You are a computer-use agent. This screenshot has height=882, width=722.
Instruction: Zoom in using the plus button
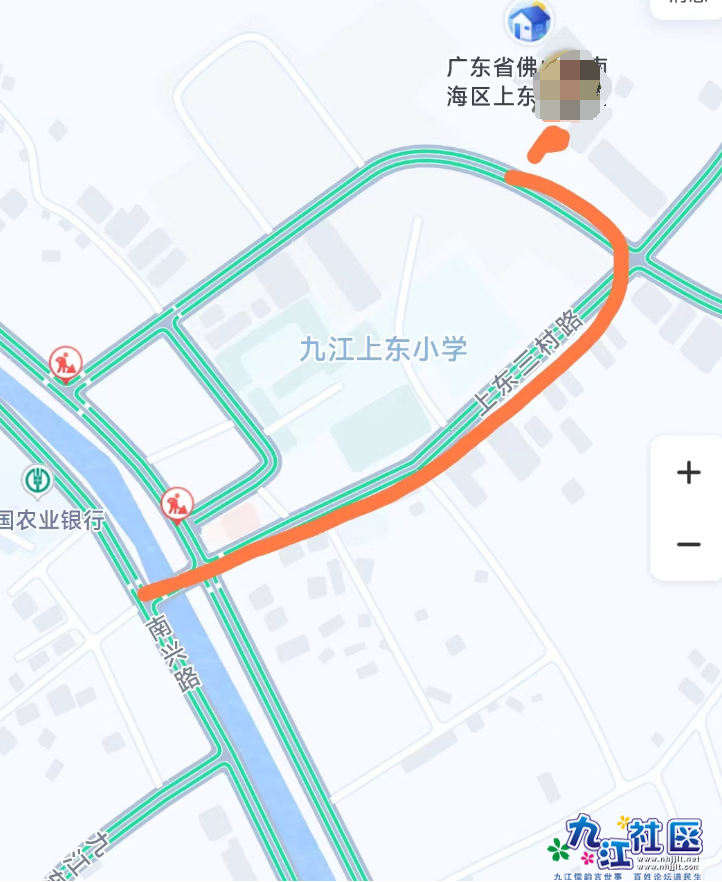coord(687,473)
